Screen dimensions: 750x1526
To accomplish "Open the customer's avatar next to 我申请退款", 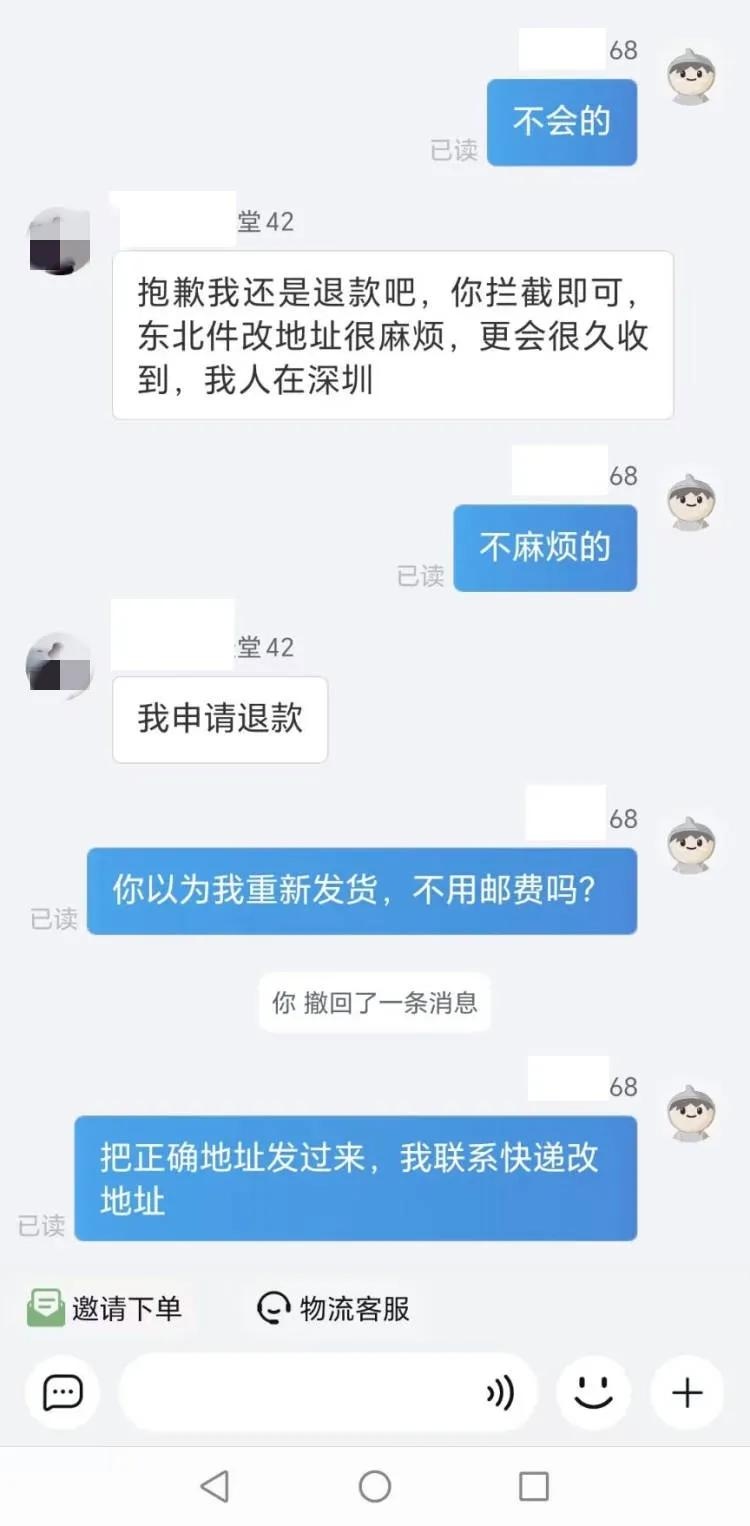I will point(59,665).
